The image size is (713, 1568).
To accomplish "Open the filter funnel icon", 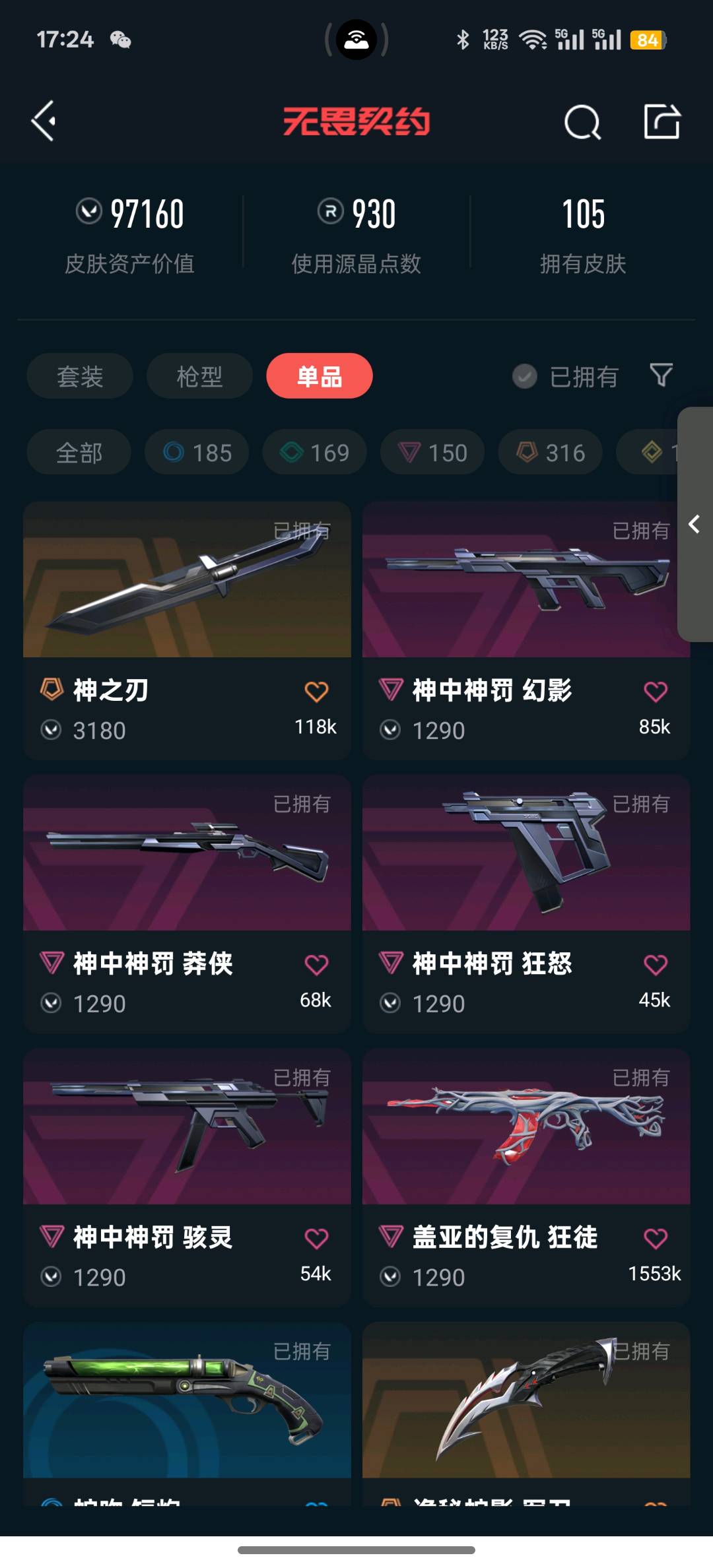I will pos(661,375).
